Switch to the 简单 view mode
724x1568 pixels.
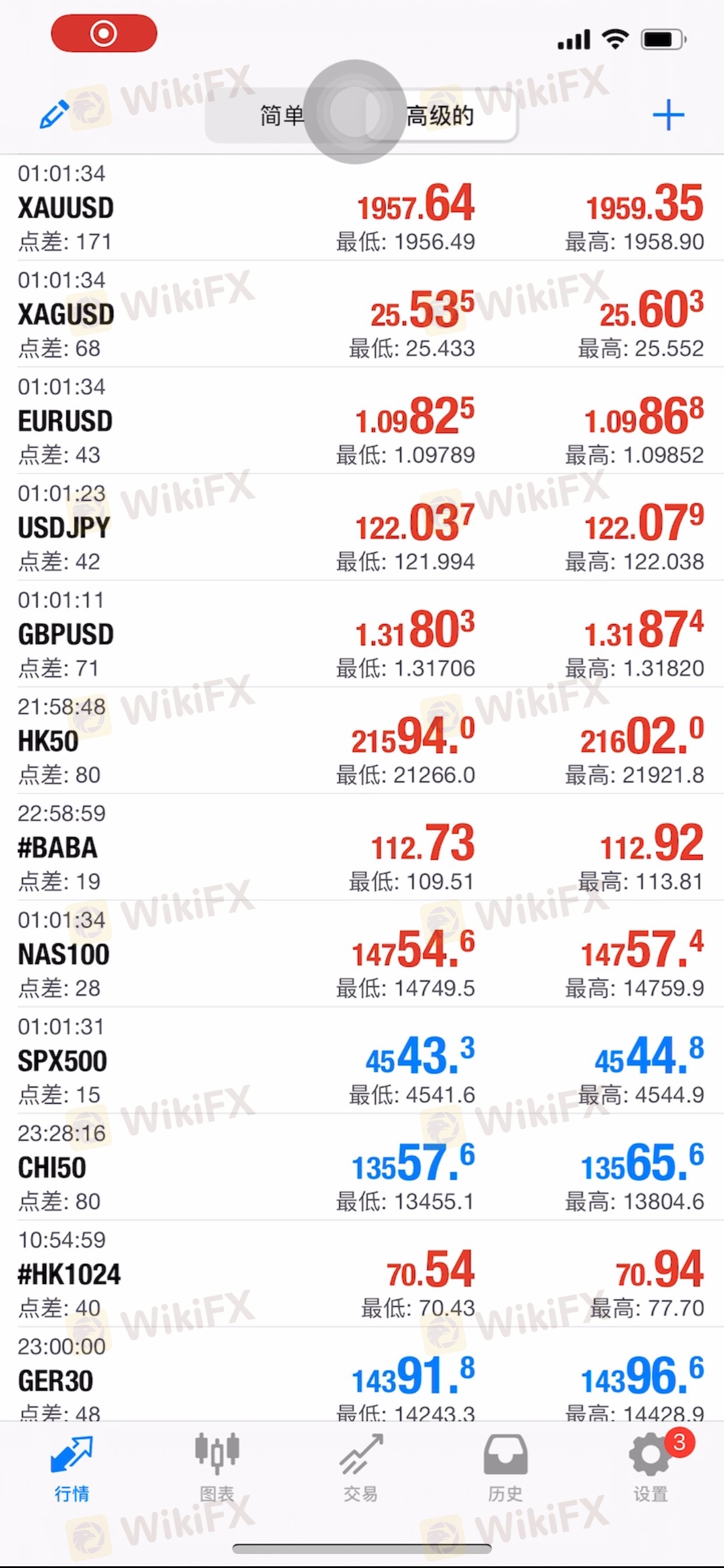(282, 115)
